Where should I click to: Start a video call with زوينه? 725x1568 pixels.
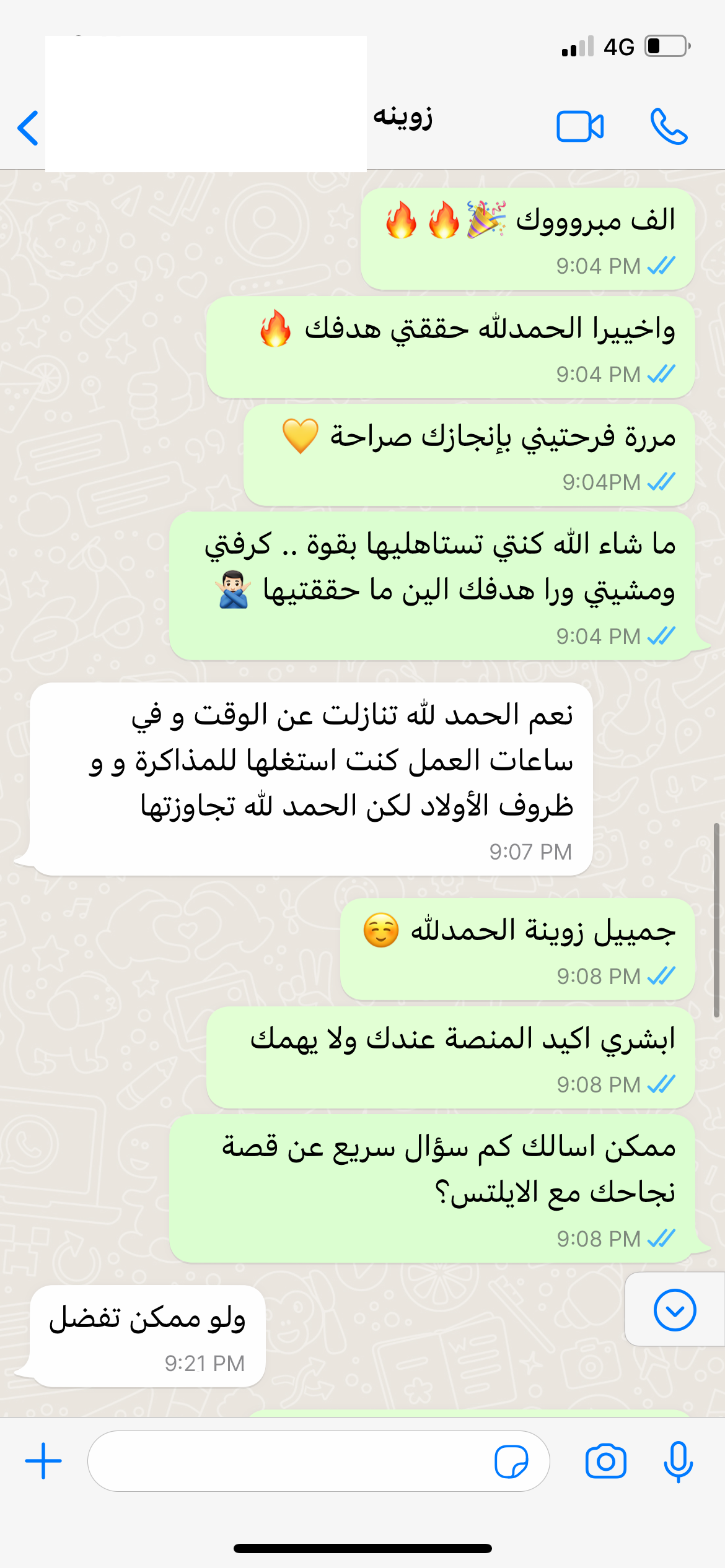[580, 127]
